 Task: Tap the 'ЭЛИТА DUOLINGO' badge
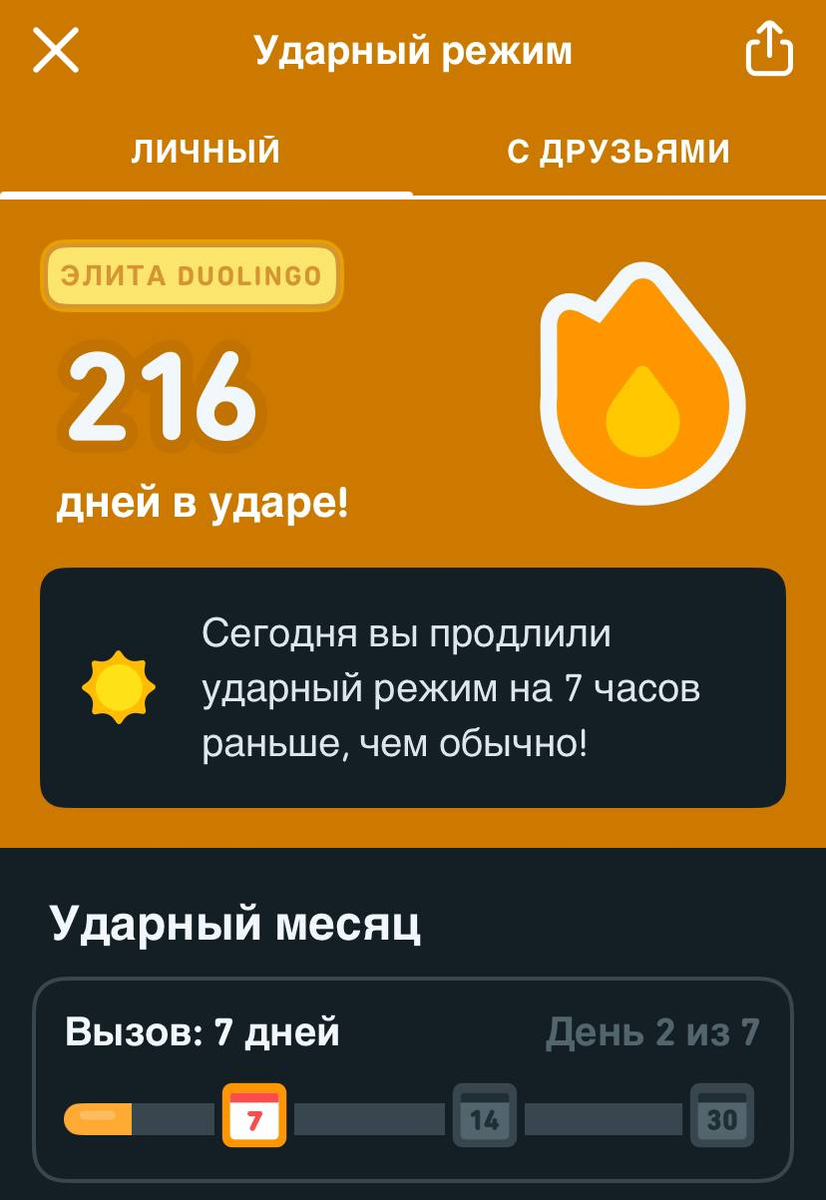(x=190, y=276)
